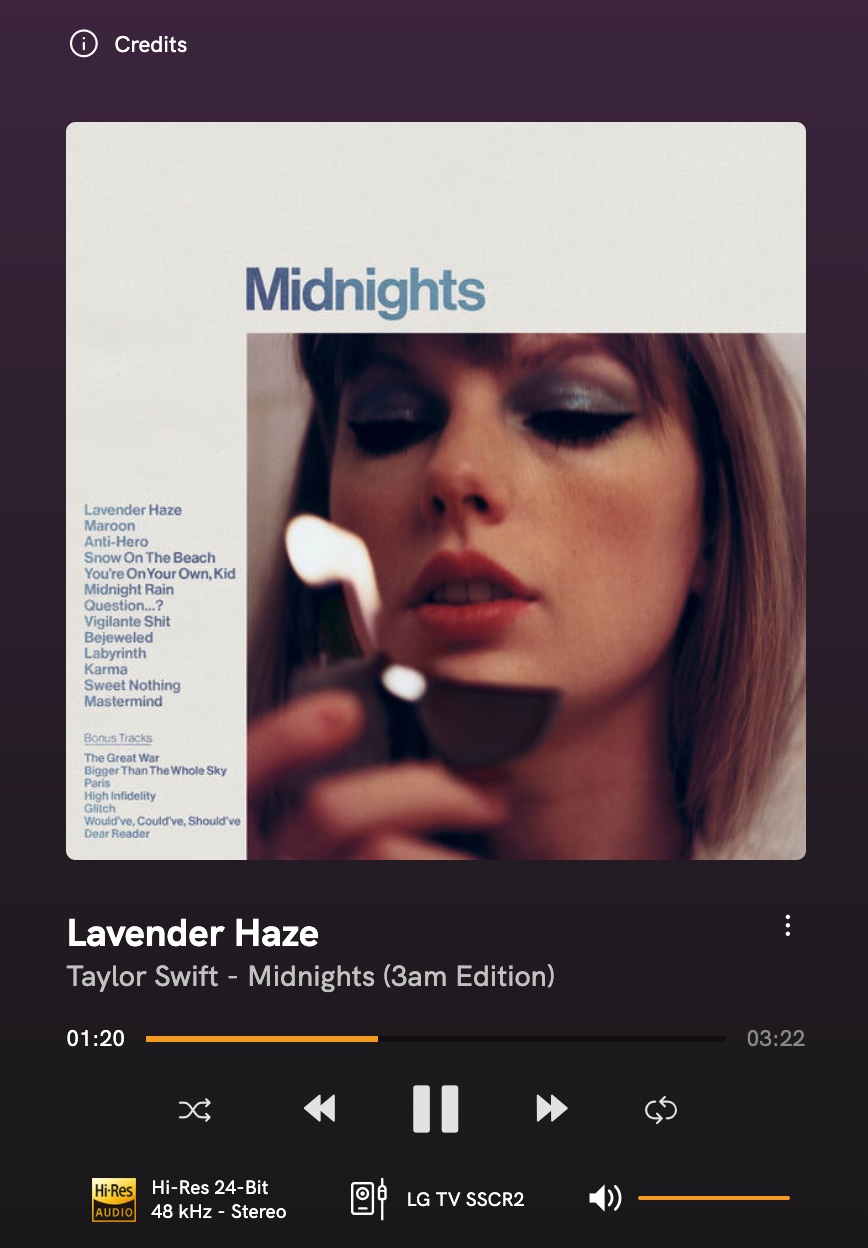
Task: Pause Lavender Haze
Action: 436,1108
